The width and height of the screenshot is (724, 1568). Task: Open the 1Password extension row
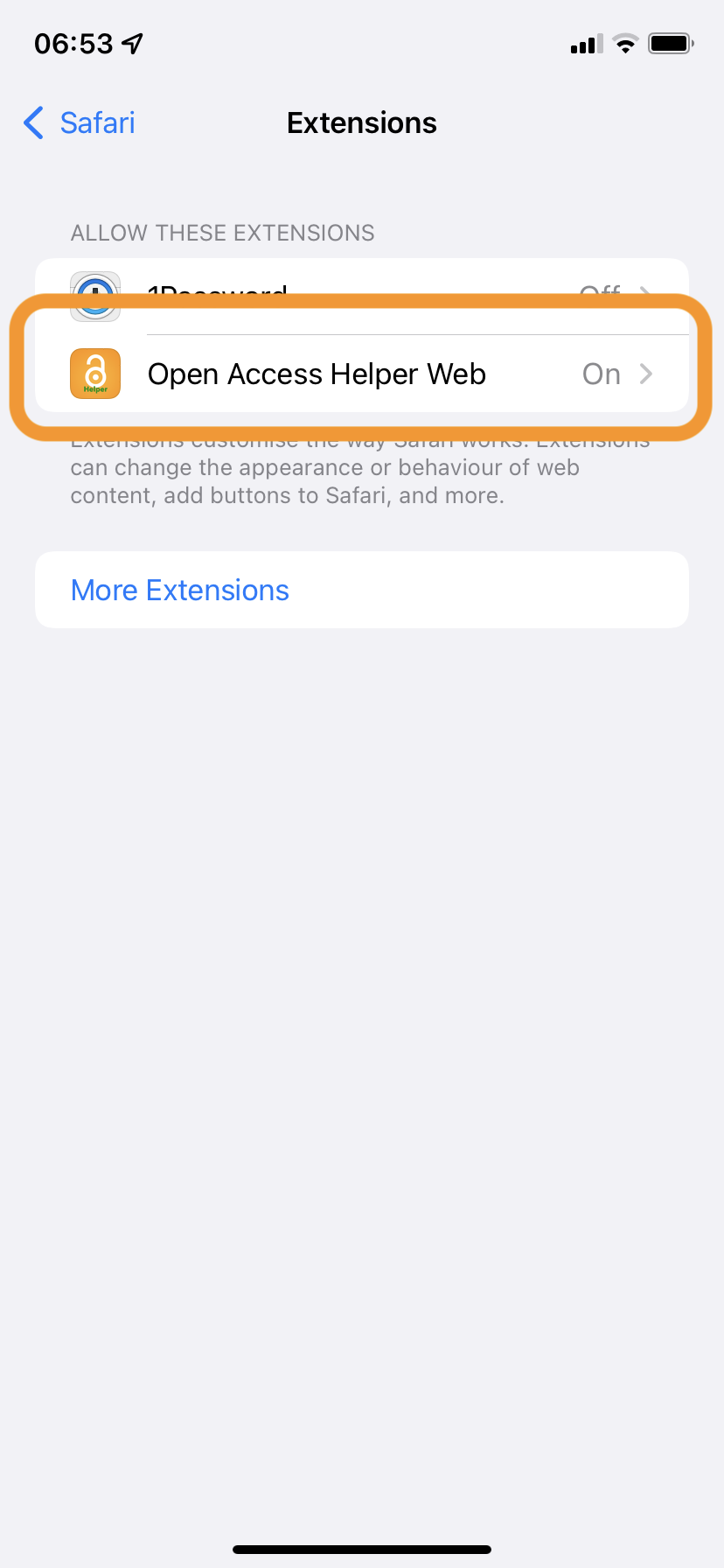point(362,278)
